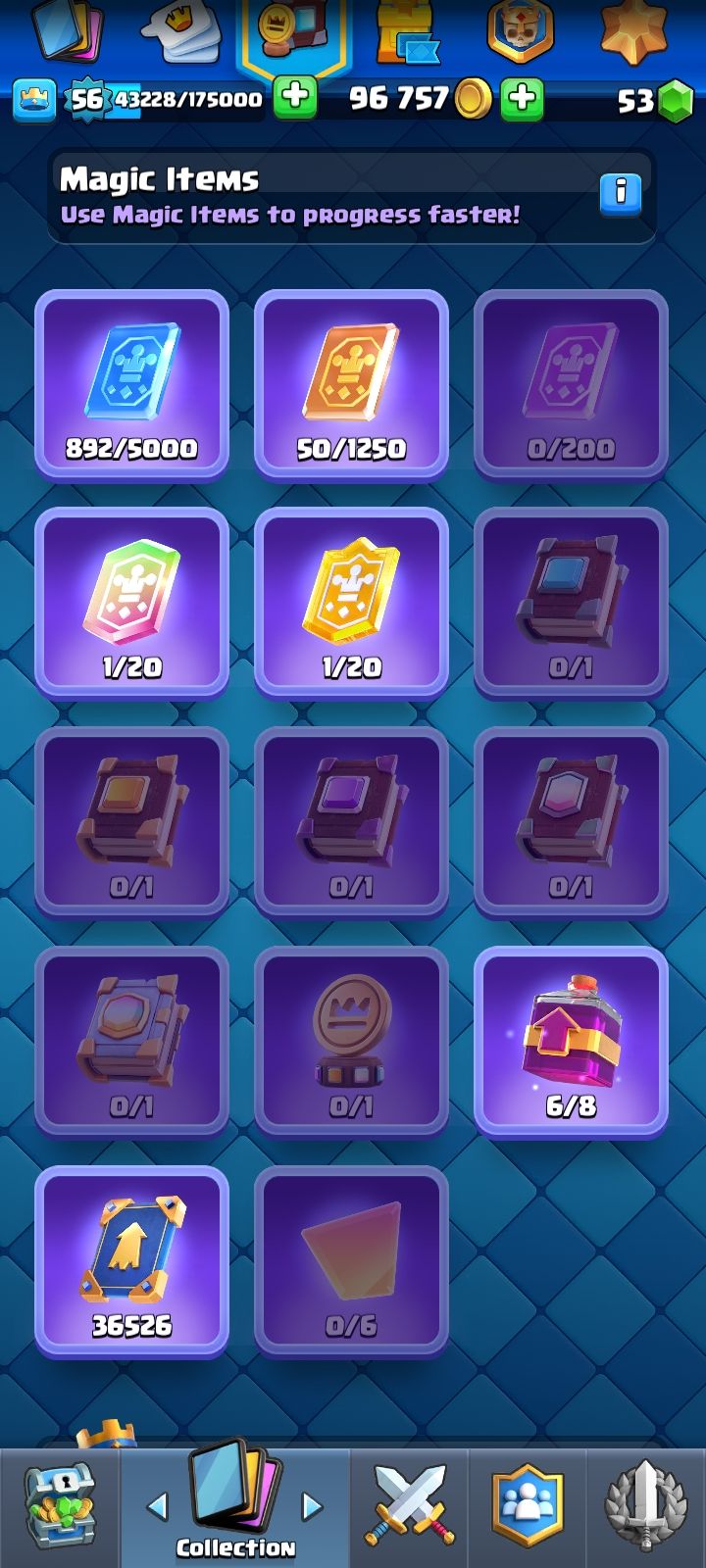
Task: Open the magic potion item 6/8
Action: 571,1042
